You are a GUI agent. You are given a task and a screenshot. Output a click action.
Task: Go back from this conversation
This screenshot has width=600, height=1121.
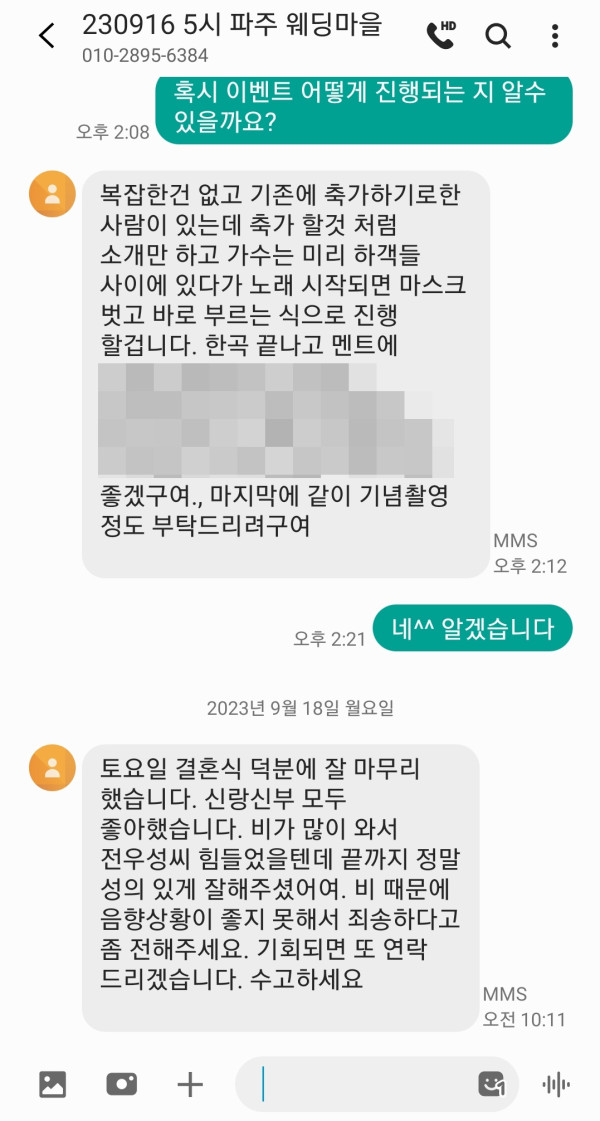46,36
